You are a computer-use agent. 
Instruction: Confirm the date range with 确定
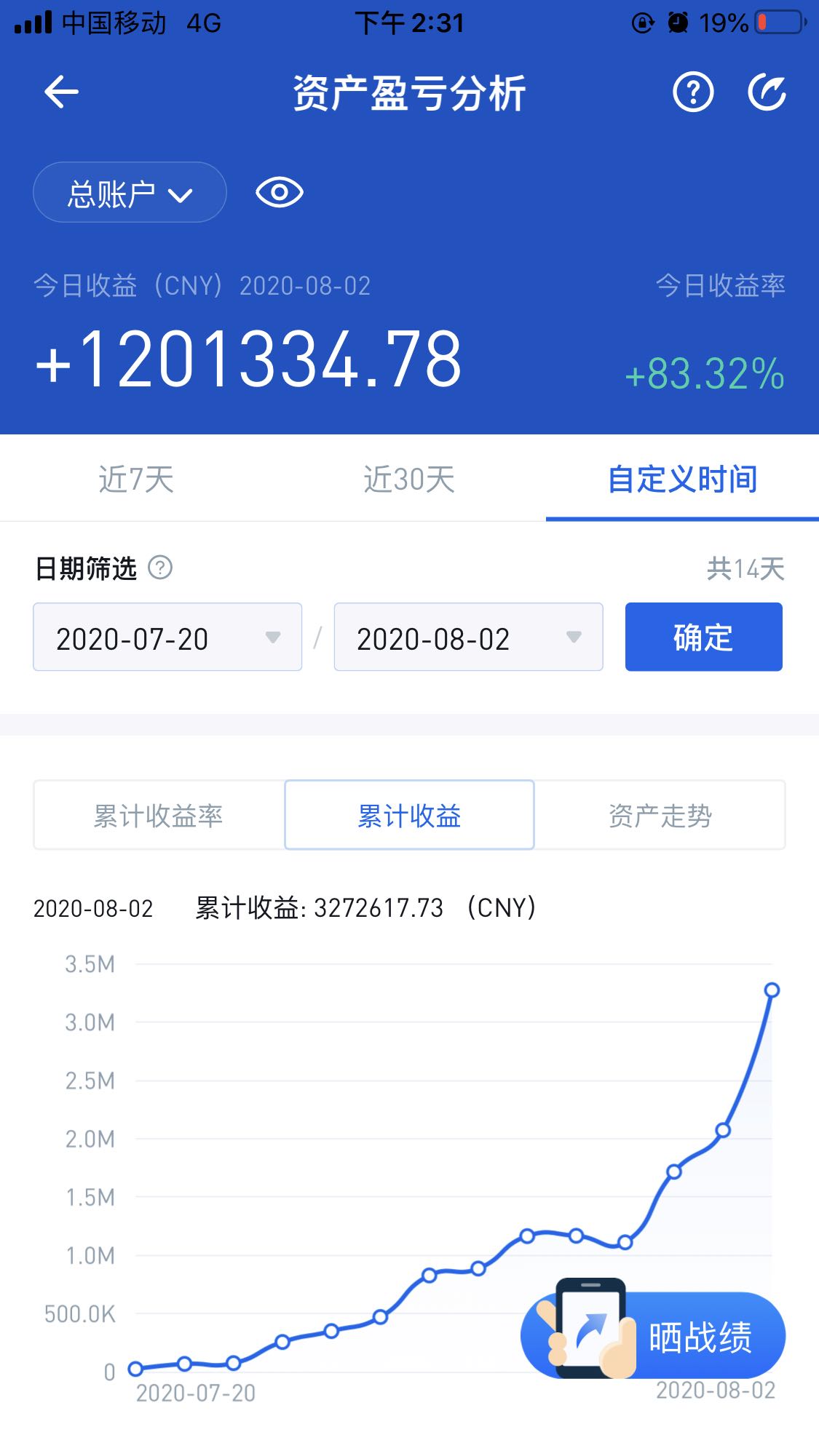pyautogui.click(x=703, y=637)
